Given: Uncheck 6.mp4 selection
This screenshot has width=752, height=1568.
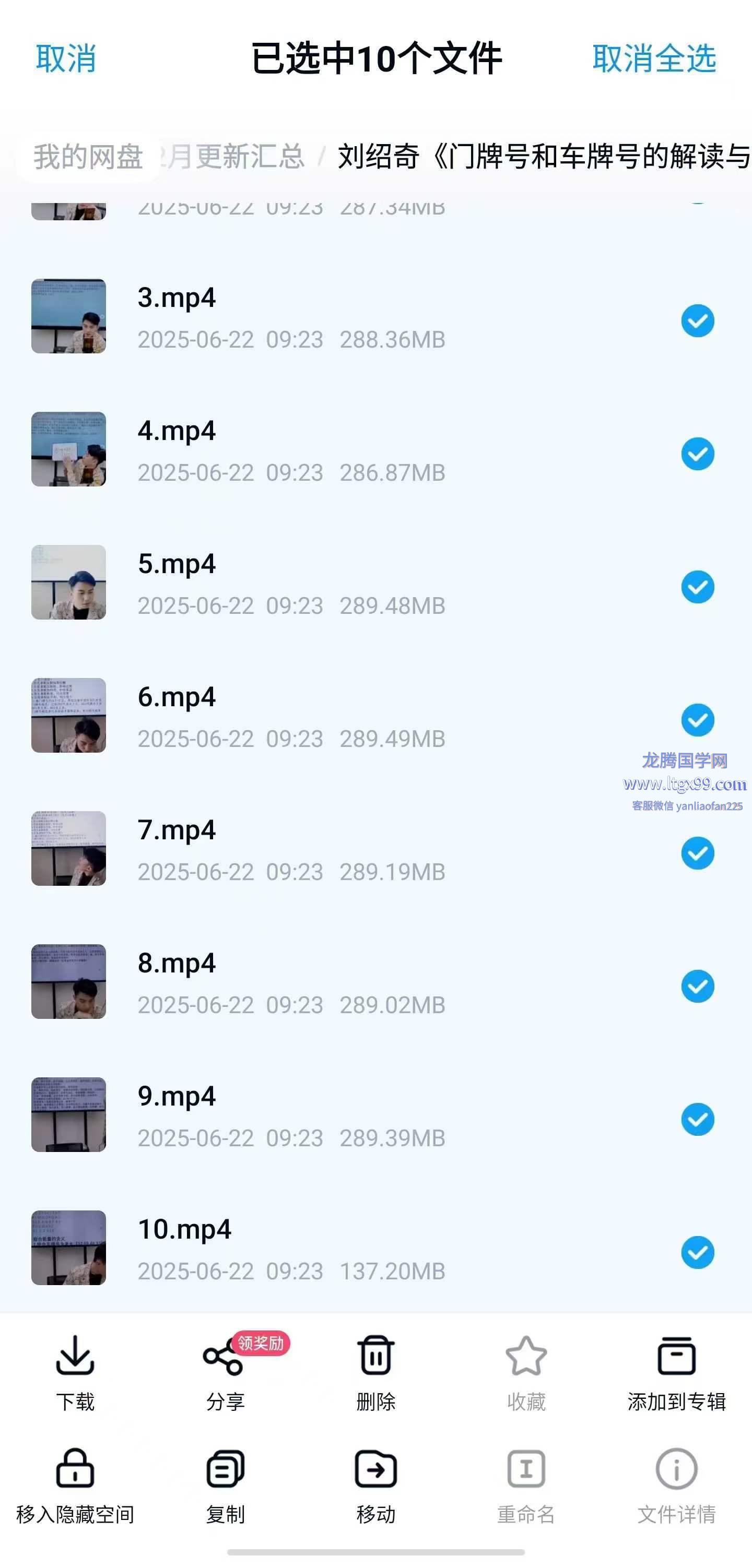Looking at the screenshot, I should tap(697, 720).
